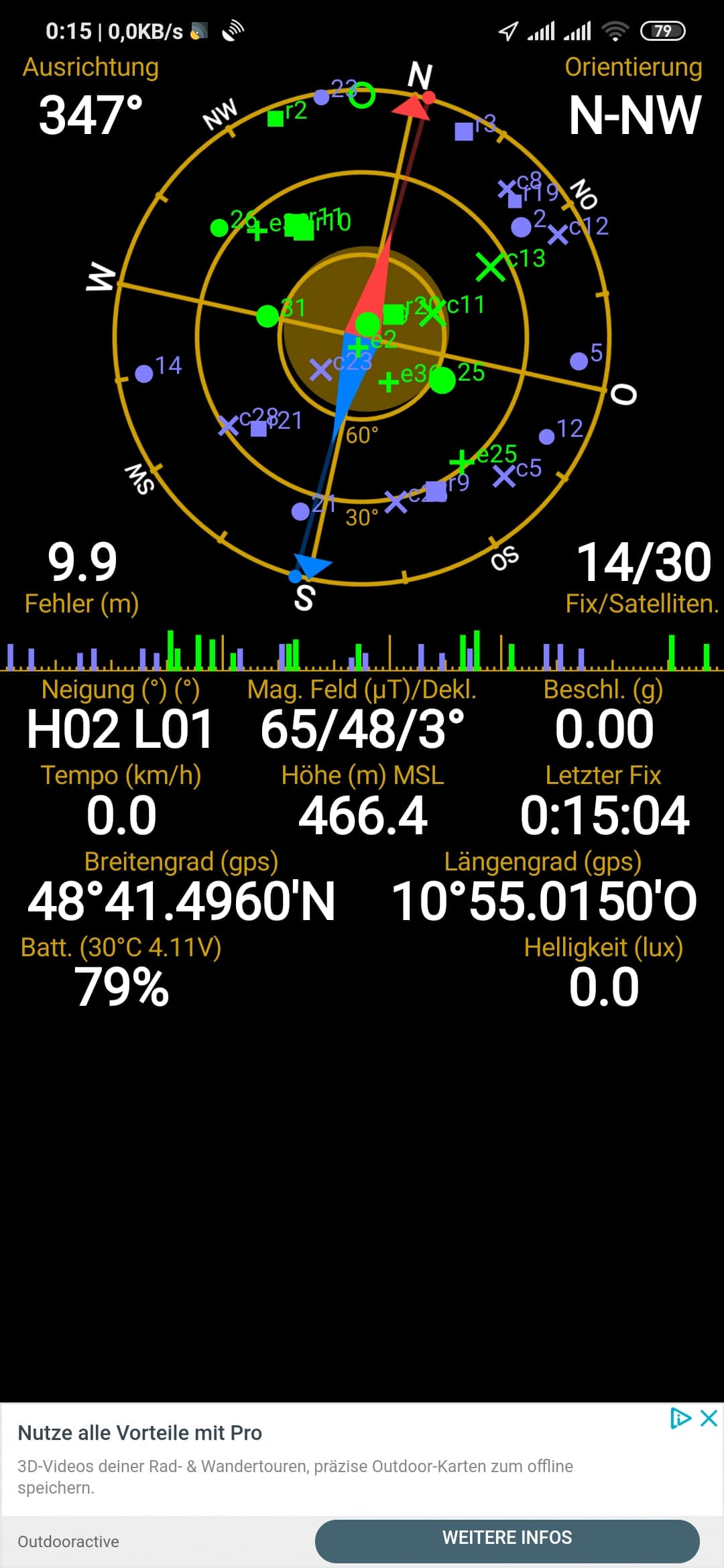Screen dimensions: 724x1568
Task: Close the Outdooractive ad banner
Action: pos(709,1419)
